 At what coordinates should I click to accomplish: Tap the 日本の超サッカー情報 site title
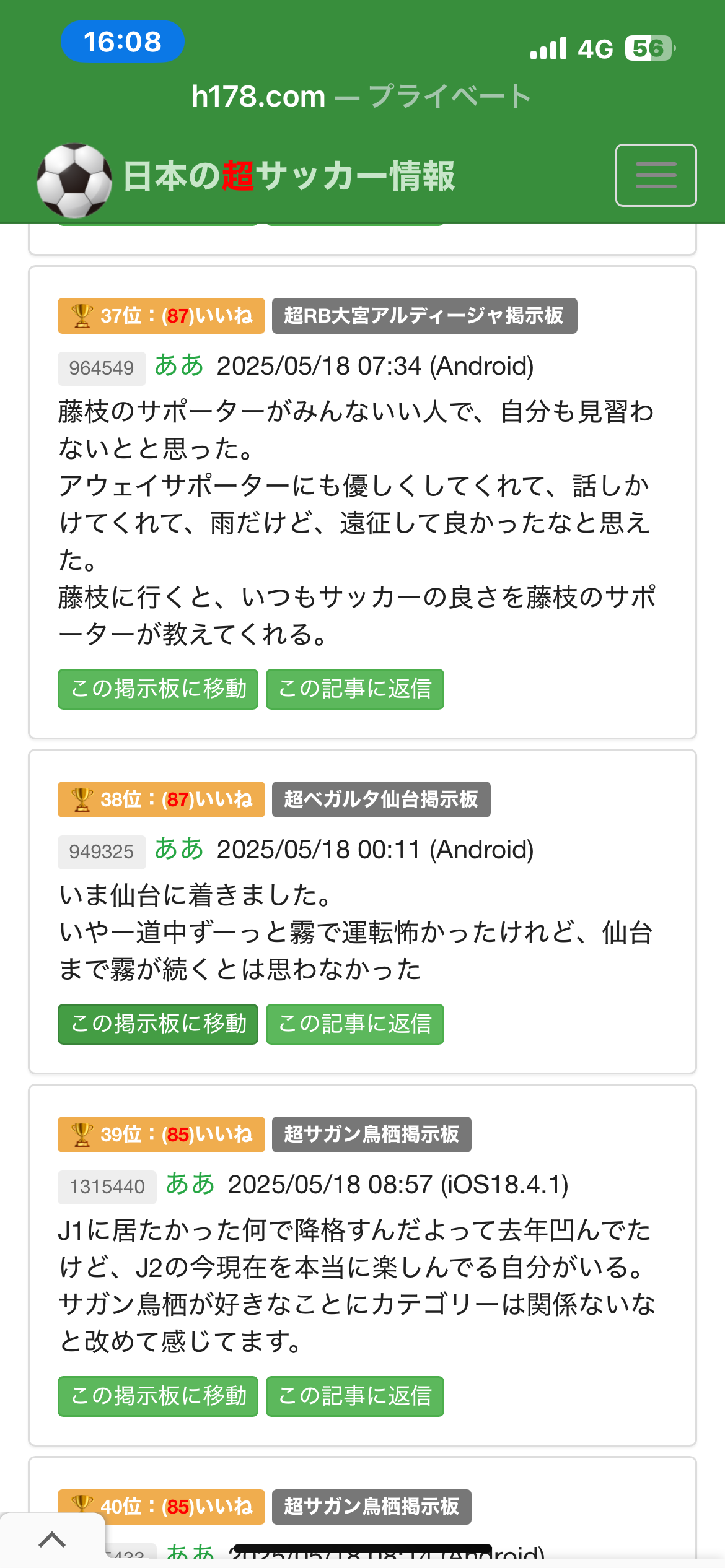point(288,176)
